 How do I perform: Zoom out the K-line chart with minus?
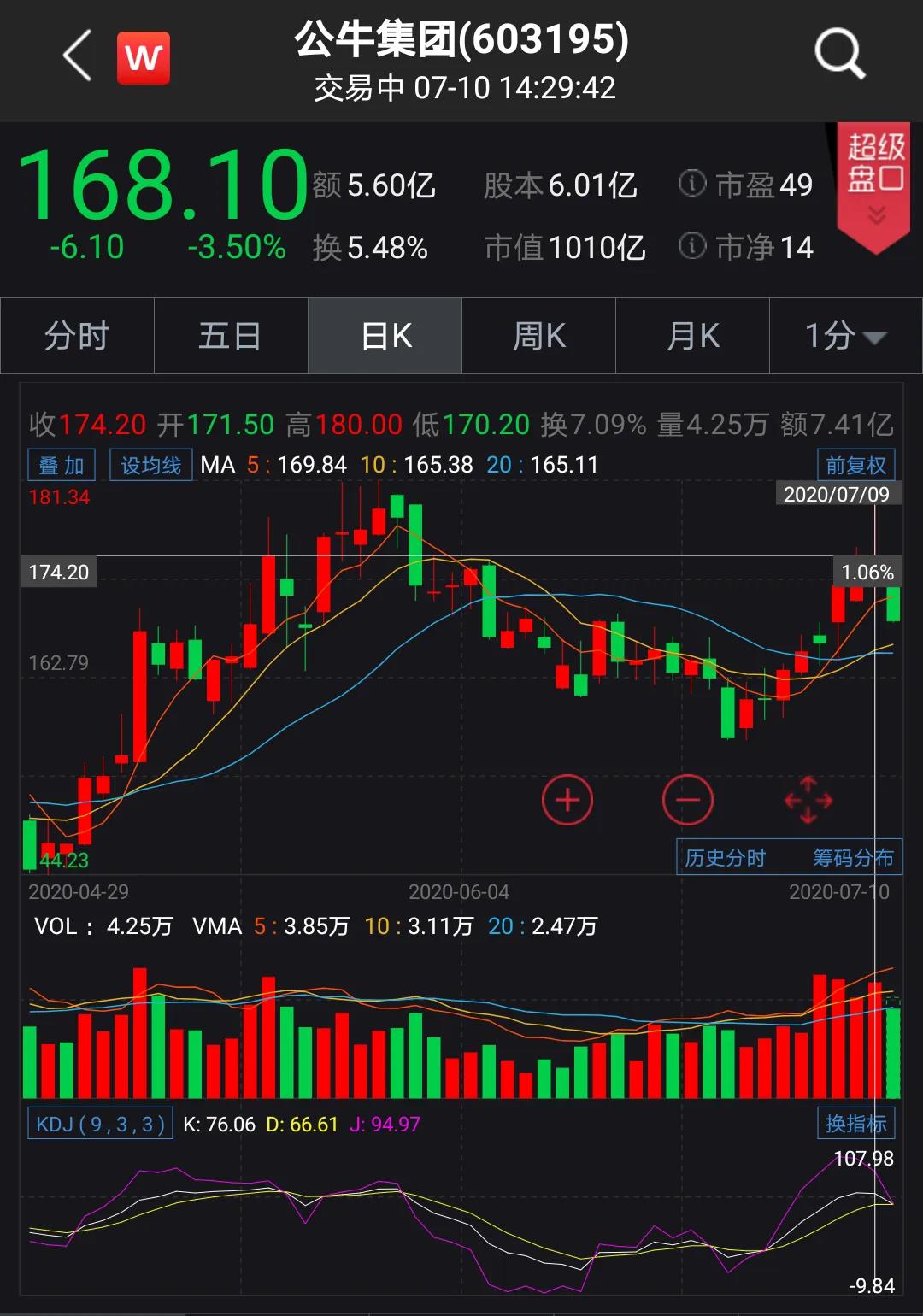[x=687, y=801]
